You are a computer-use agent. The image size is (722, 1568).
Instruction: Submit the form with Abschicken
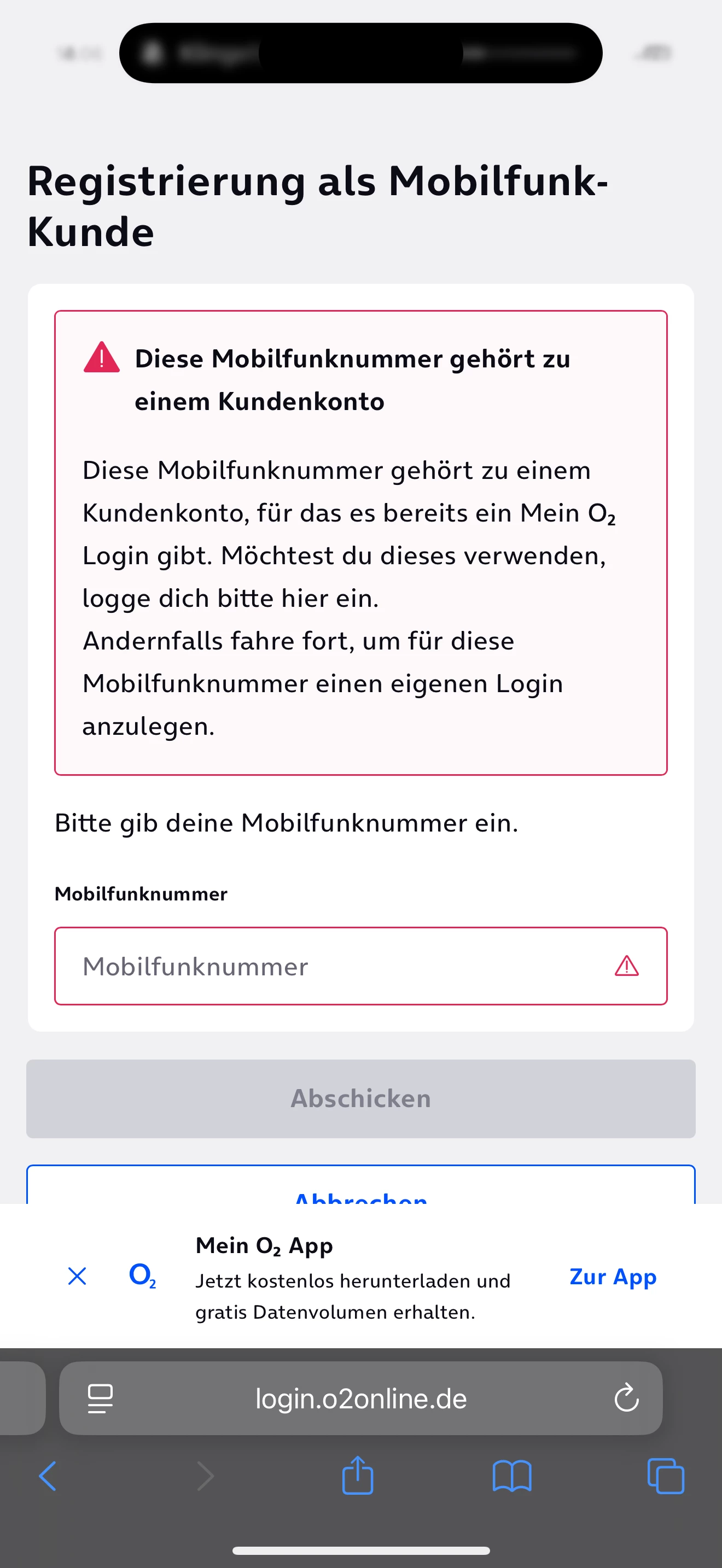pos(360,1099)
